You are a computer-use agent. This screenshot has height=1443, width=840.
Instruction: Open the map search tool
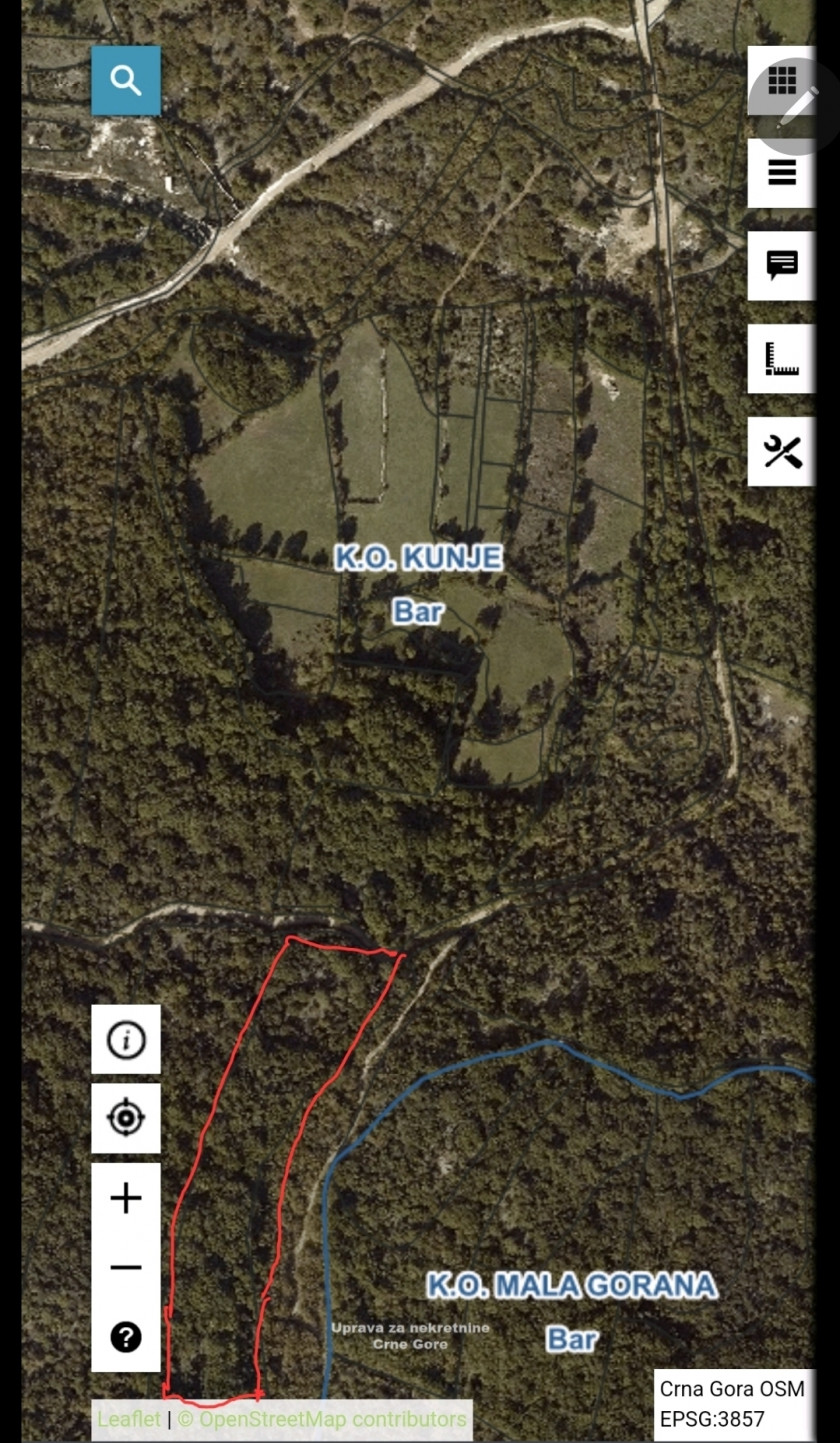pos(126,81)
